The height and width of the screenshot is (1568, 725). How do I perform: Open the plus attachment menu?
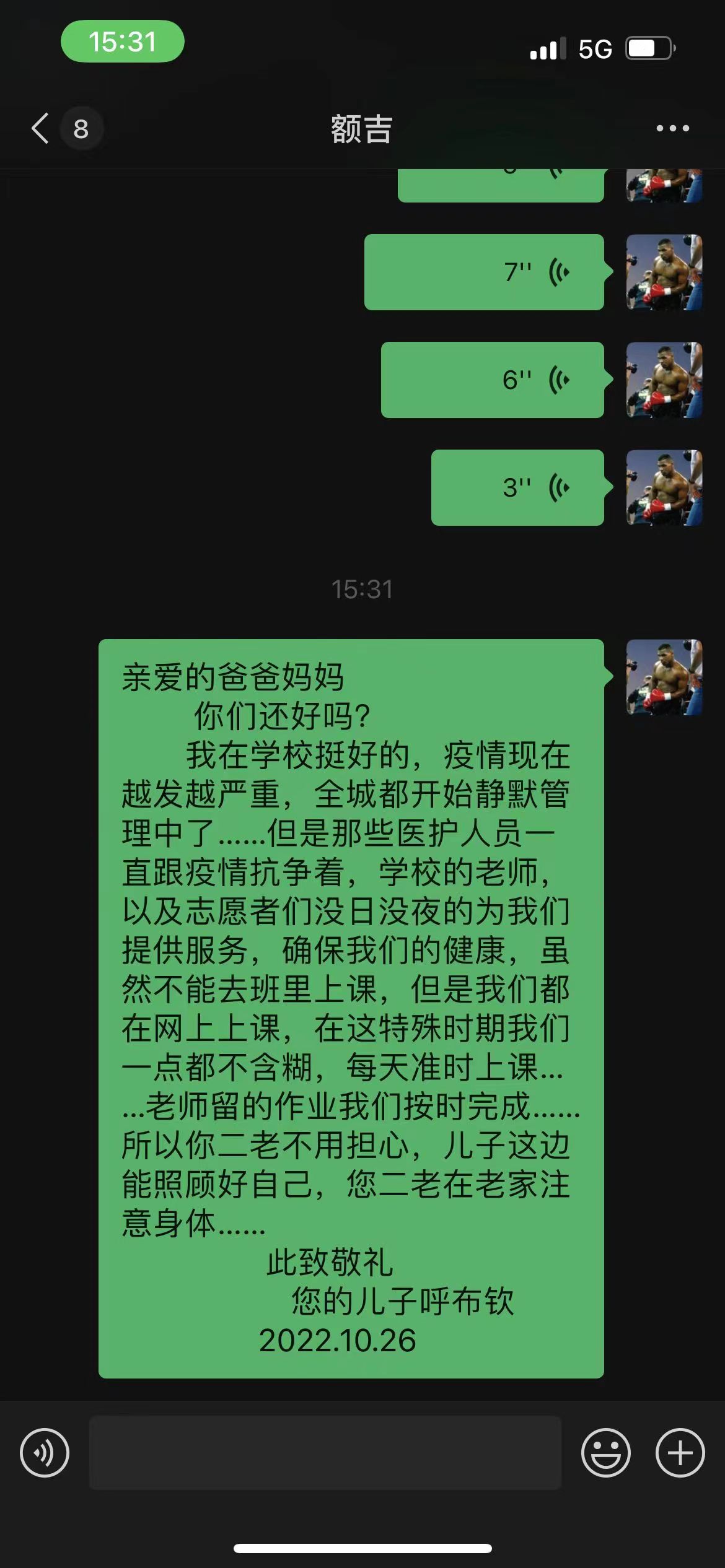pos(680,1452)
